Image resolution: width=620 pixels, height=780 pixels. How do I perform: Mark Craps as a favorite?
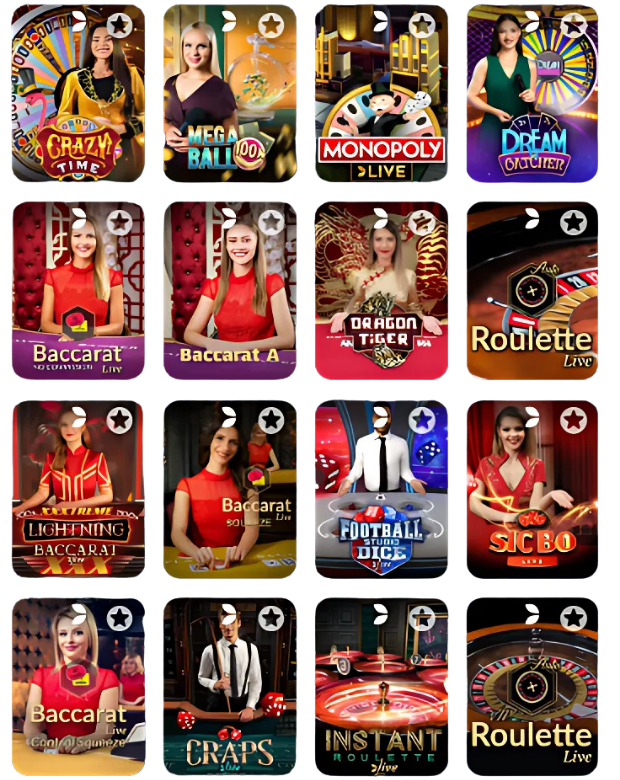click(x=271, y=619)
